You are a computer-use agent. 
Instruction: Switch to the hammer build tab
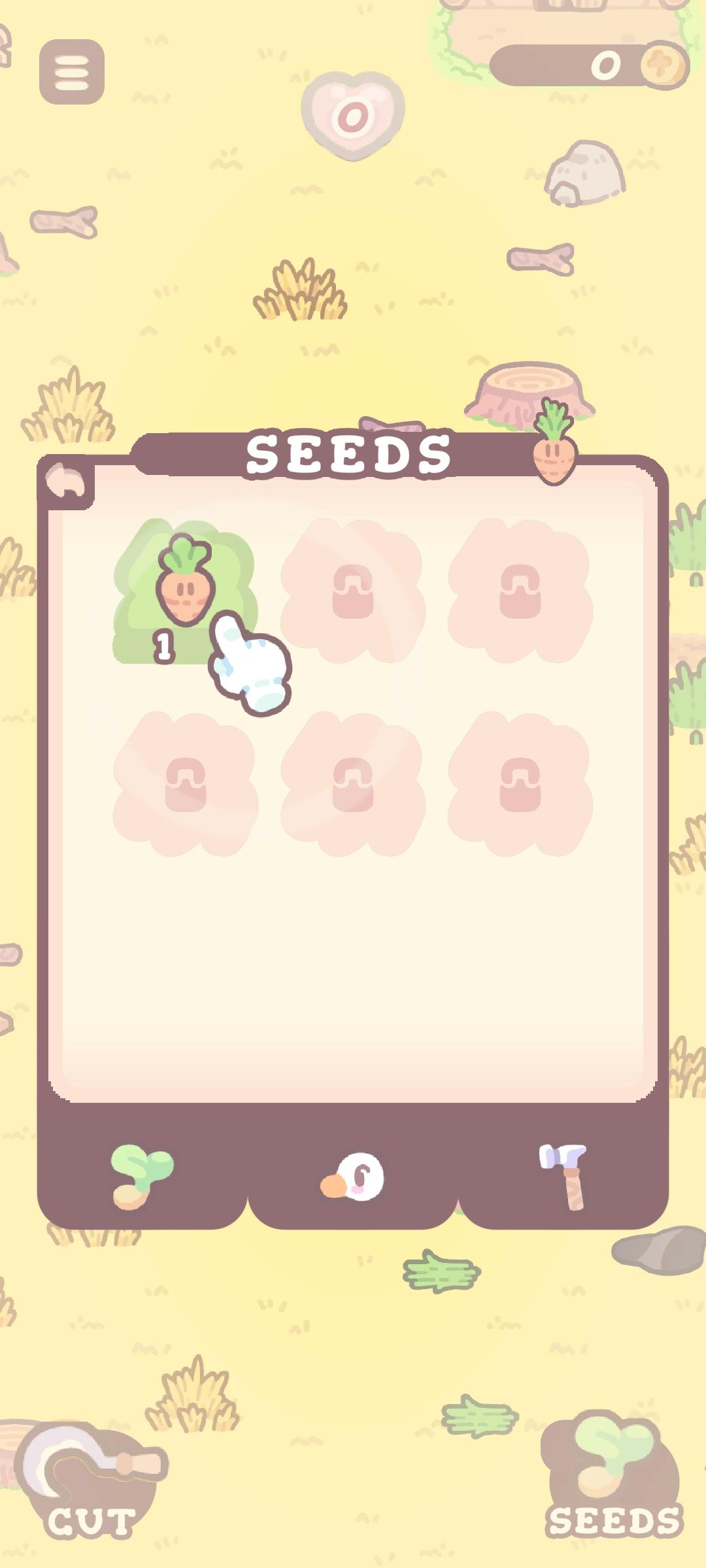[x=563, y=1177]
